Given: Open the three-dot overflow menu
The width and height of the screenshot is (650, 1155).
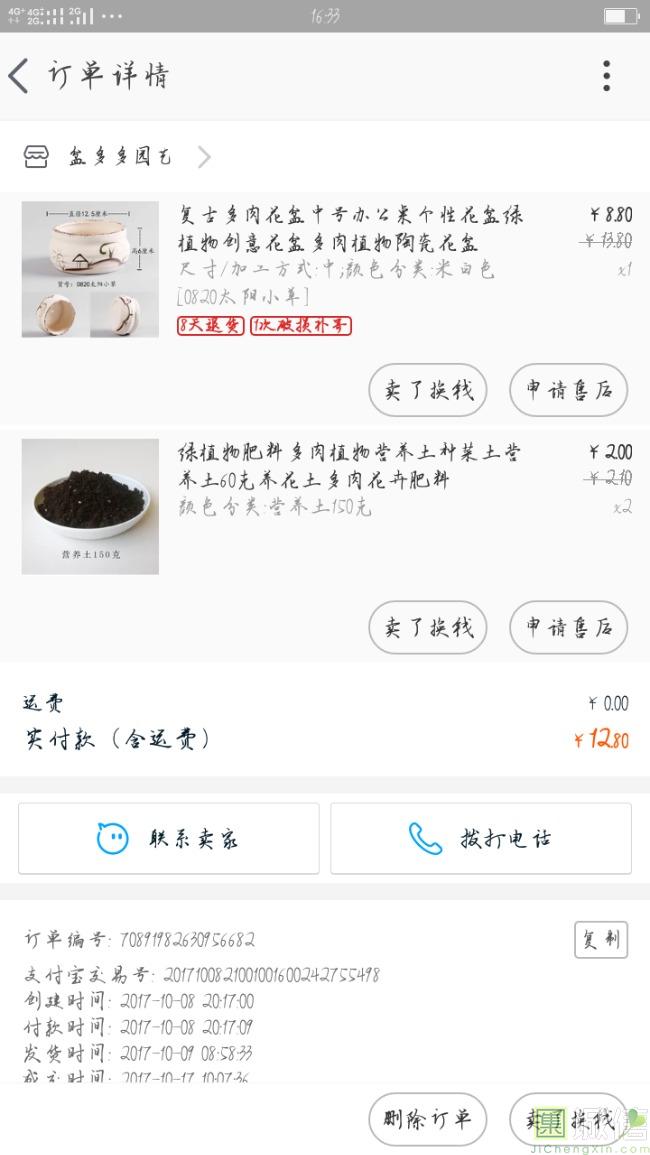Looking at the screenshot, I should [x=606, y=76].
